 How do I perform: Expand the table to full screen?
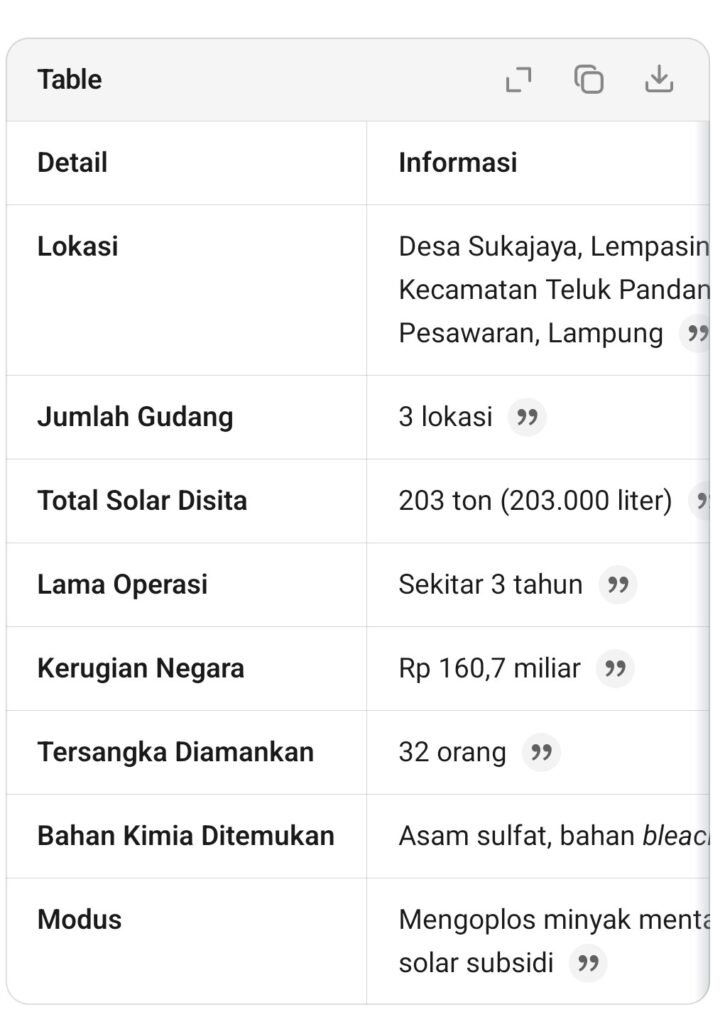[519, 79]
